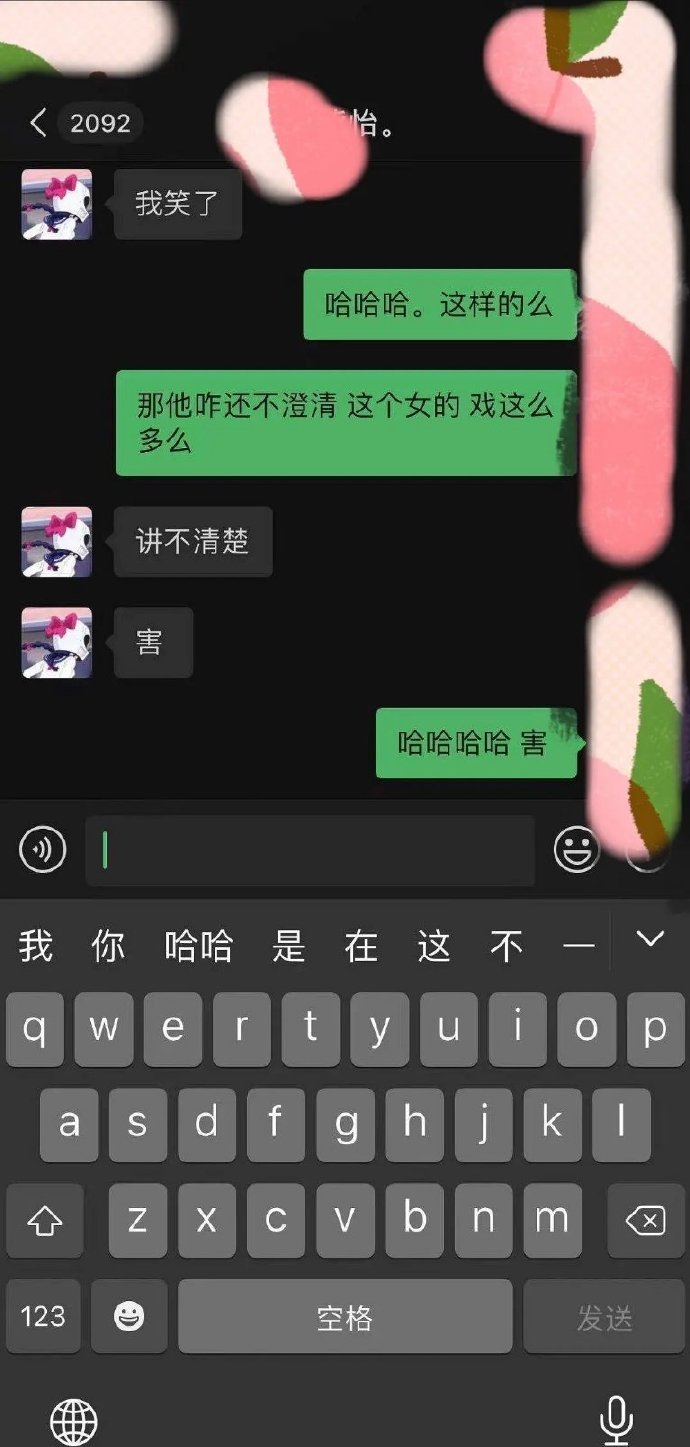Switch keyboard language with globe

(x=74, y=1420)
